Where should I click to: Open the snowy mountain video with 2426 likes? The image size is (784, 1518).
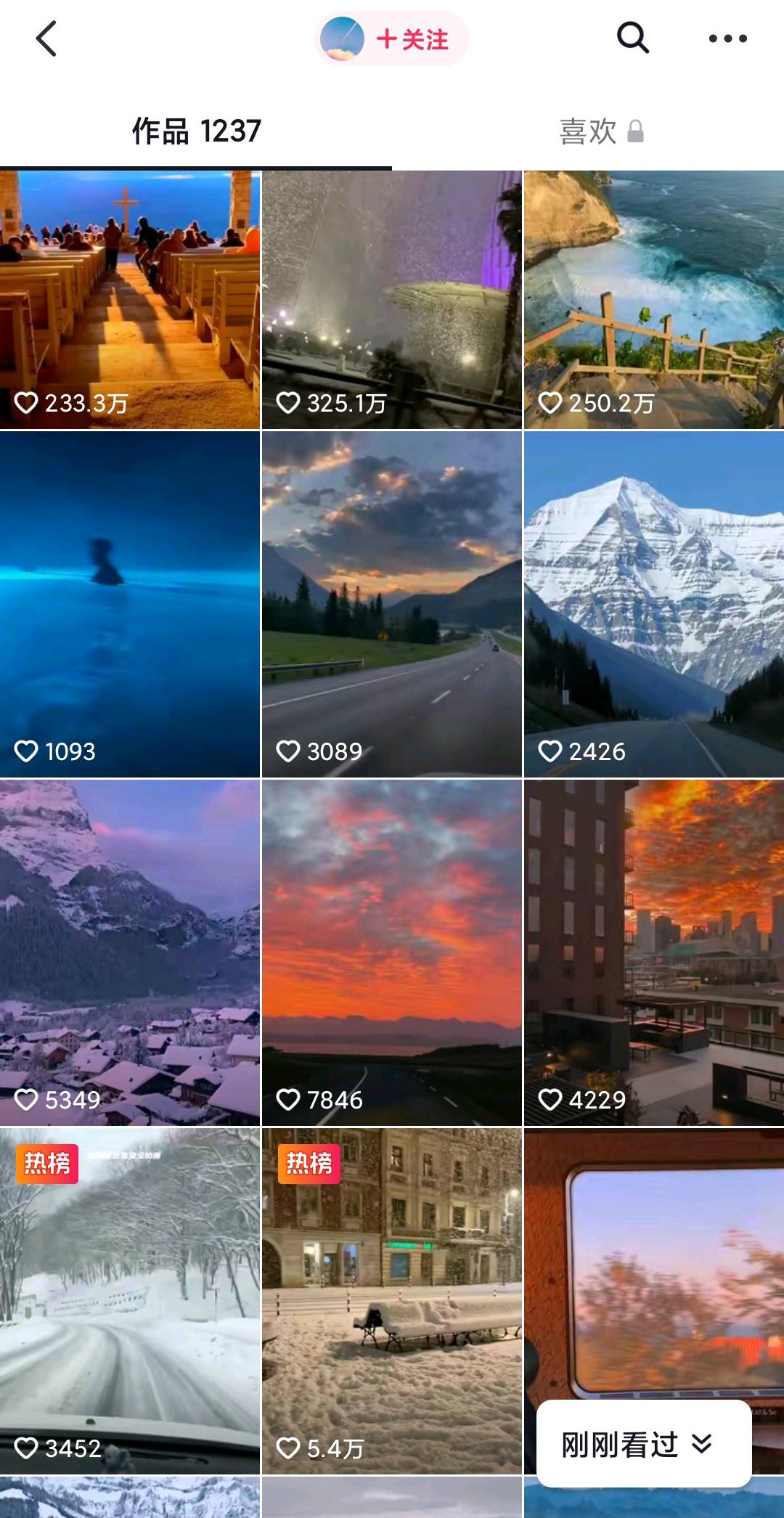point(654,604)
